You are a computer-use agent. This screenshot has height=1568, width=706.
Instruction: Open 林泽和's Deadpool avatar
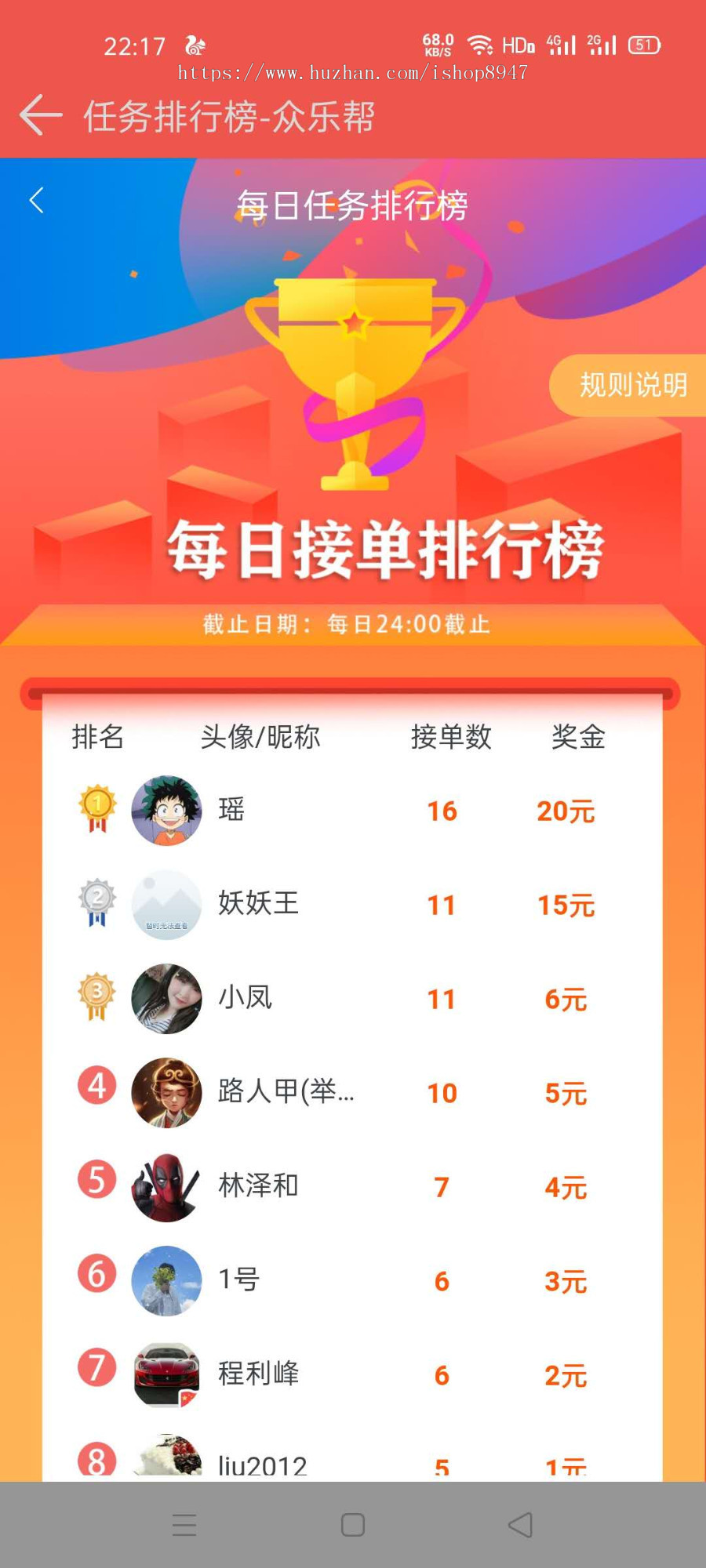click(x=166, y=1186)
